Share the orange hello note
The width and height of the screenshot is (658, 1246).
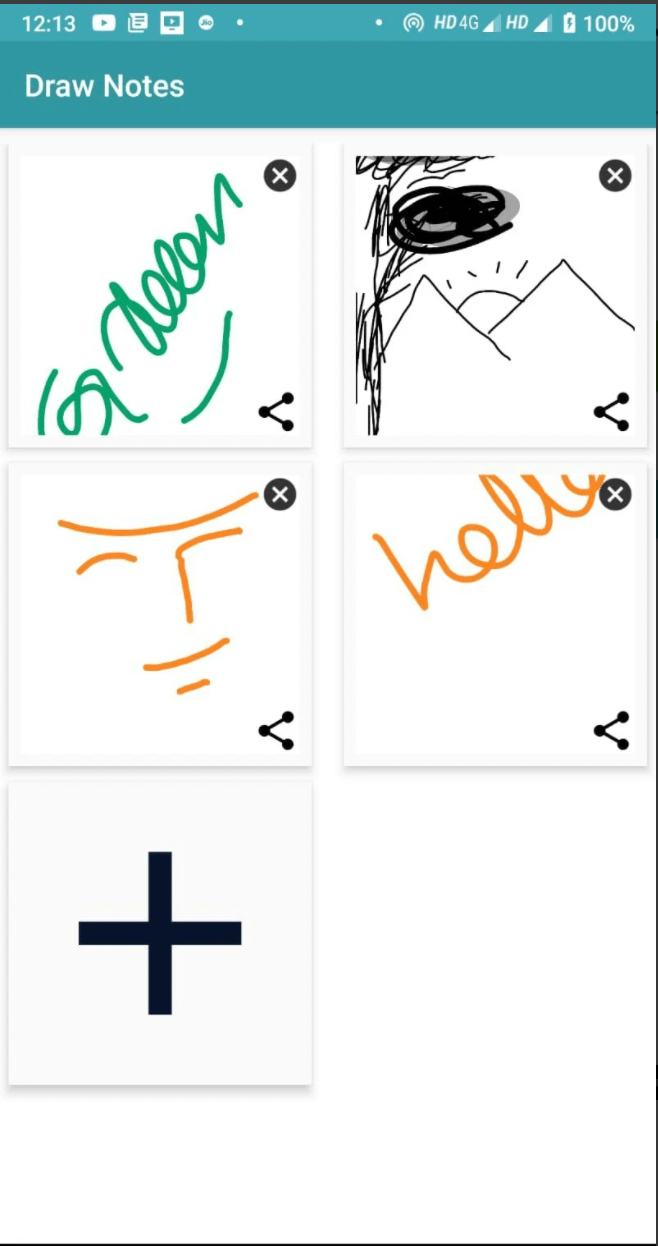click(x=611, y=730)
